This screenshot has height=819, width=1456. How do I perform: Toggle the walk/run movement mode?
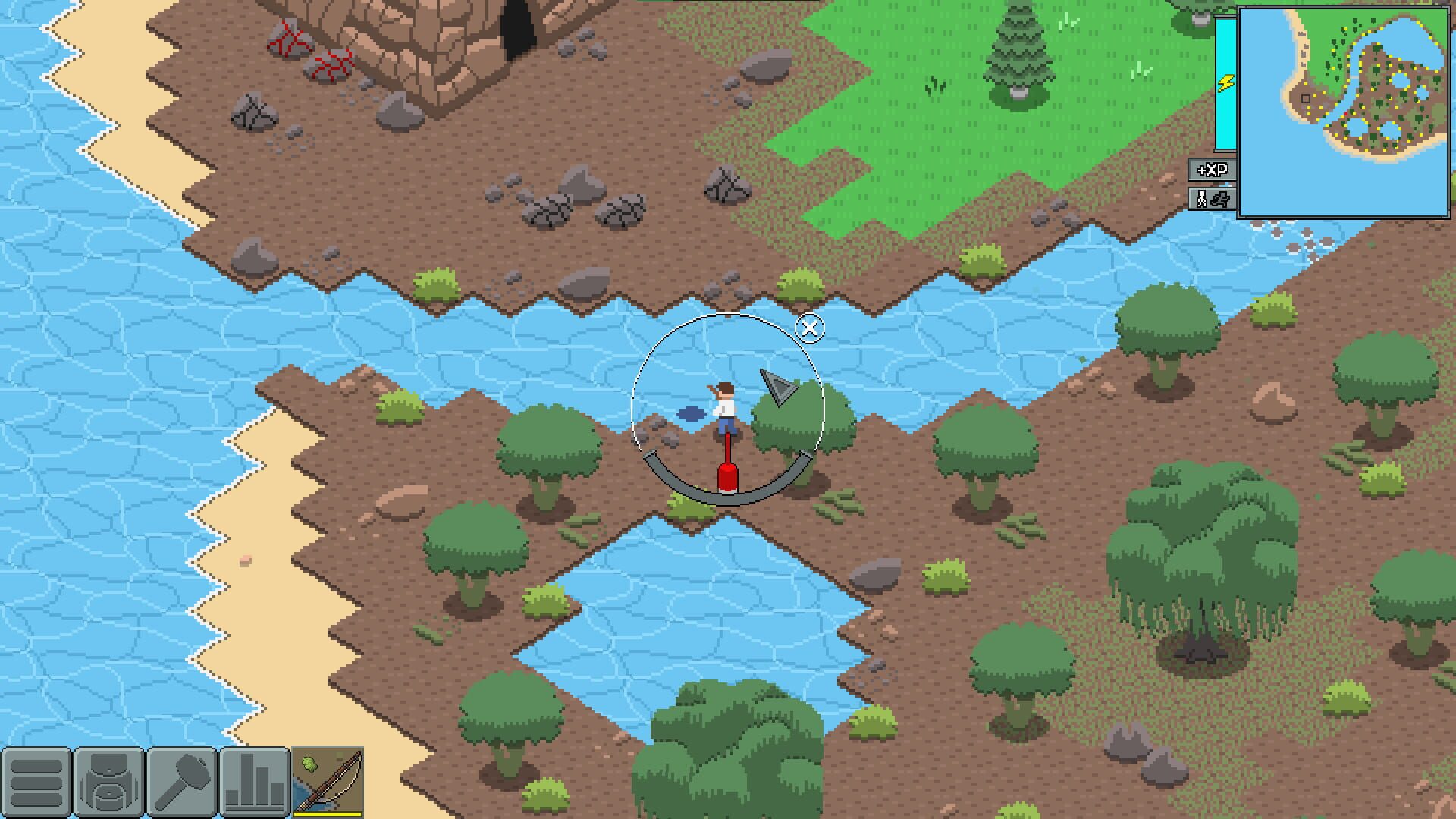click(1212, 199)
